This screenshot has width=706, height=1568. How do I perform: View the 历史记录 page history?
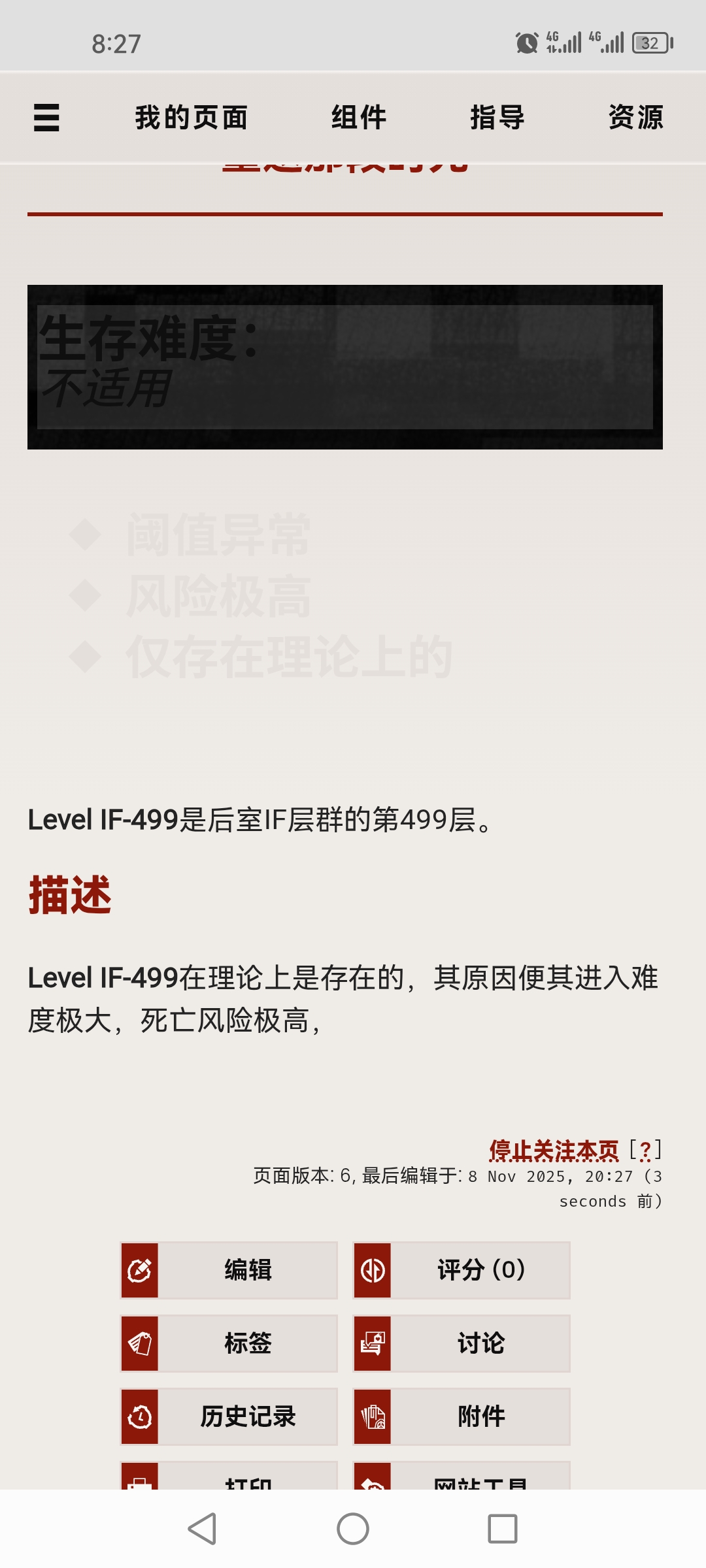(229, 1416)
